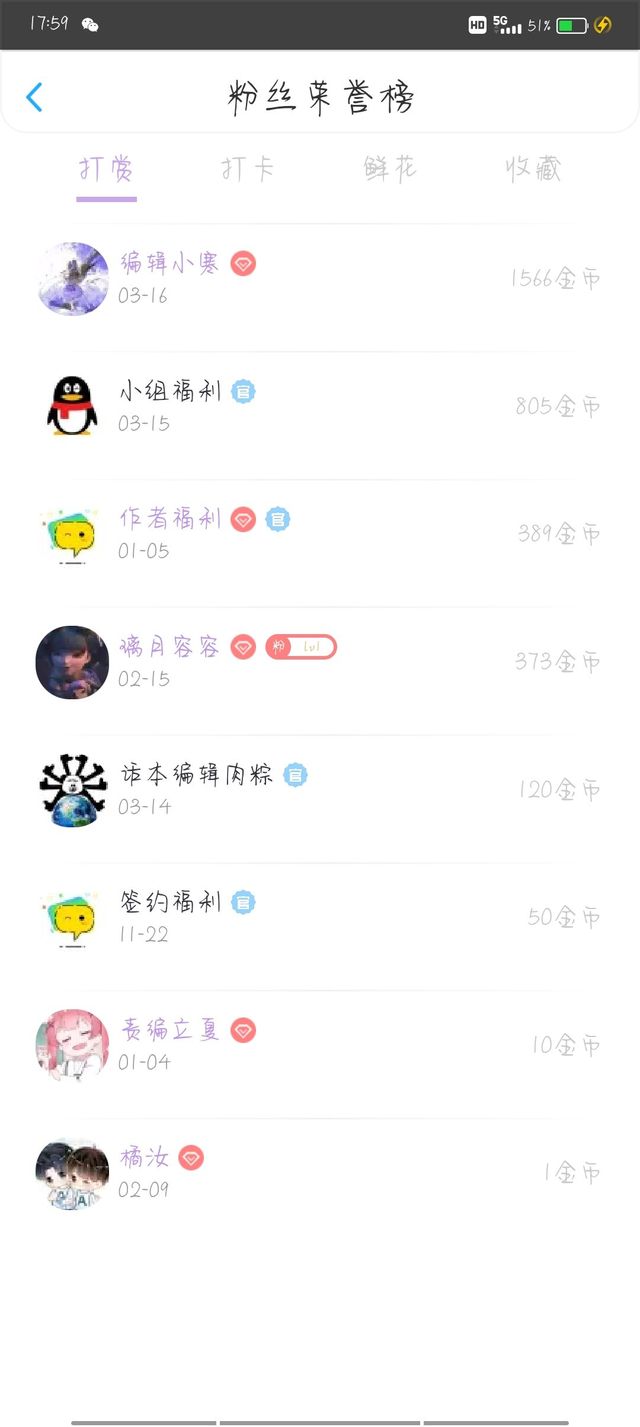The image size is (640, 1427).
Task: View the 作者福利 entry
Action: 320,534
